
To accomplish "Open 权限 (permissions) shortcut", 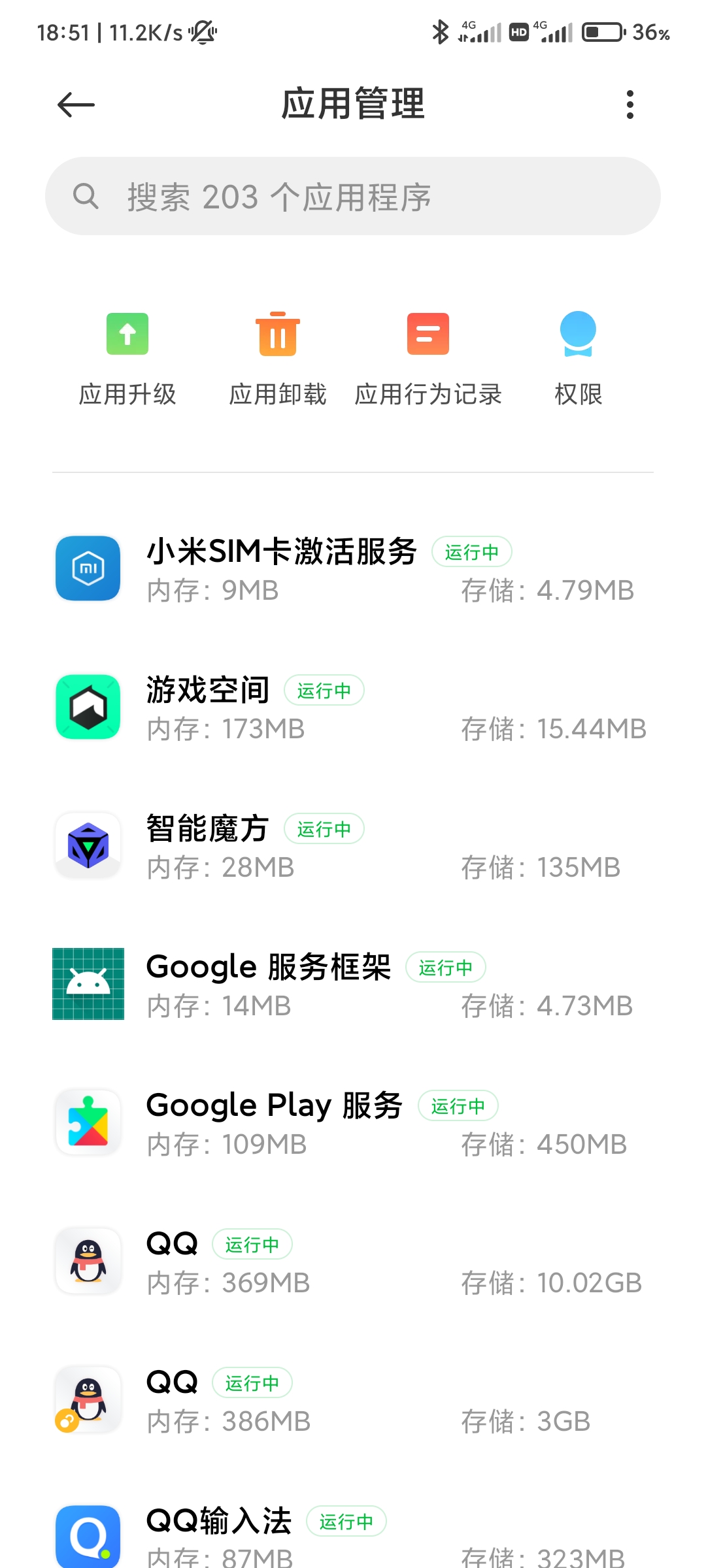I will coord(579,359).
